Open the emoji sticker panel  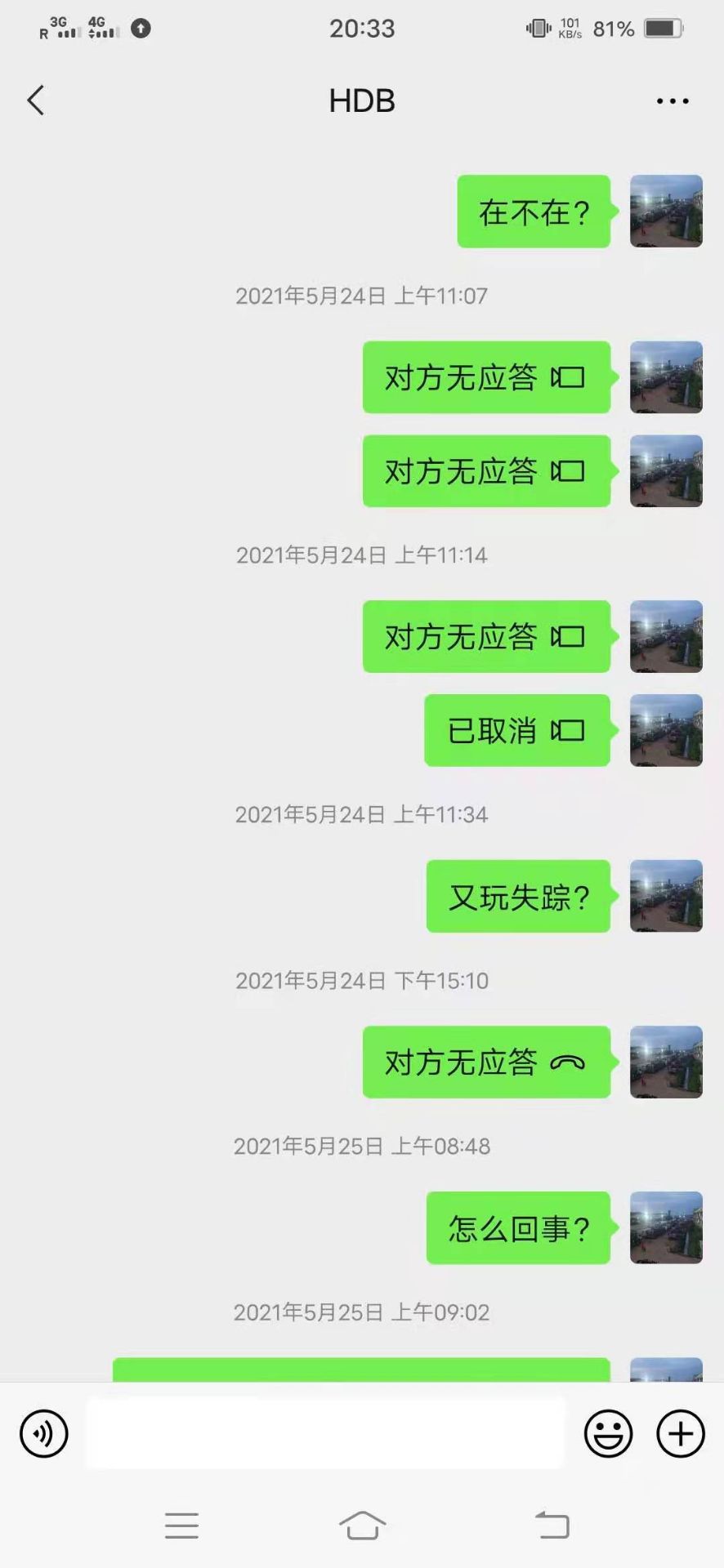coord(608,1433)
